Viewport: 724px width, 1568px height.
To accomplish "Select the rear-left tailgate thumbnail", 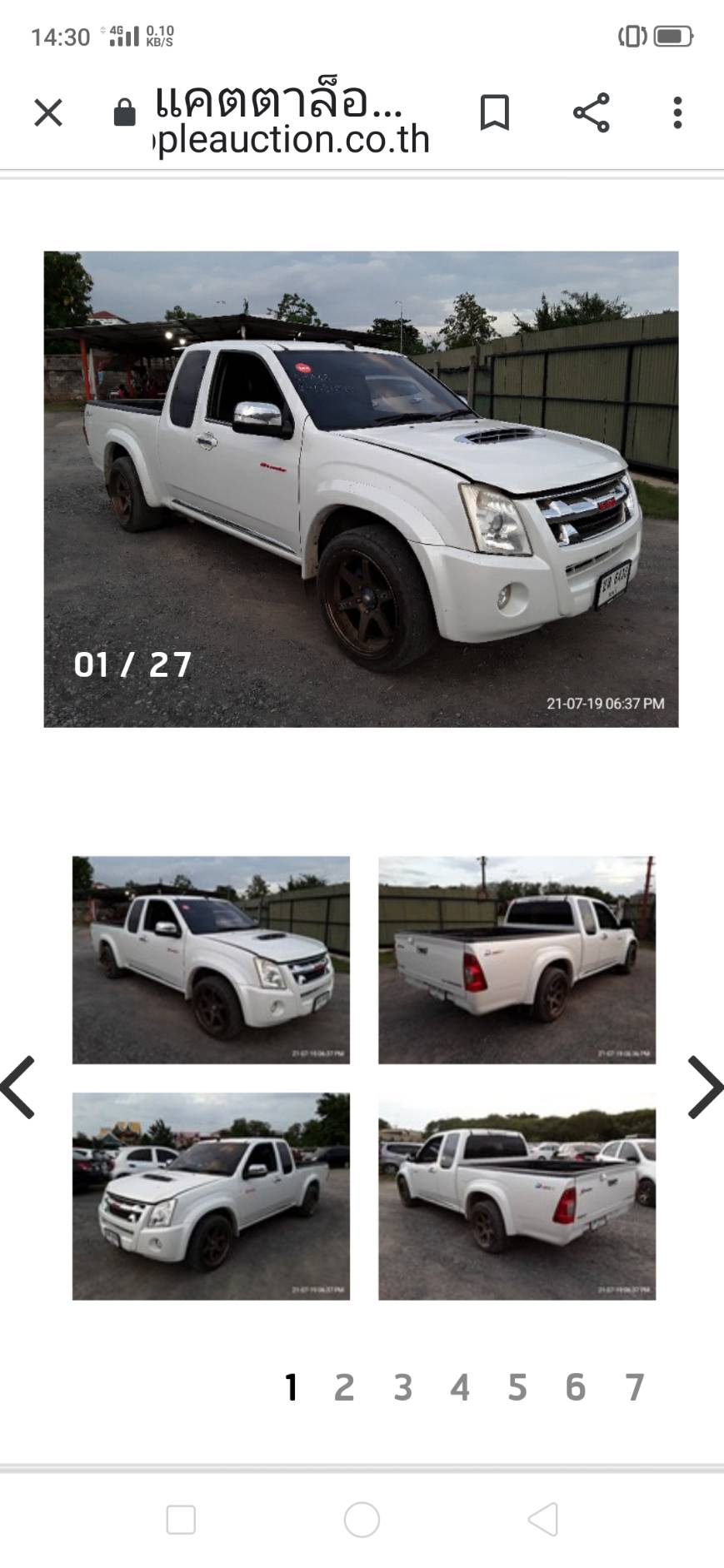I will (x=517, y=959).
